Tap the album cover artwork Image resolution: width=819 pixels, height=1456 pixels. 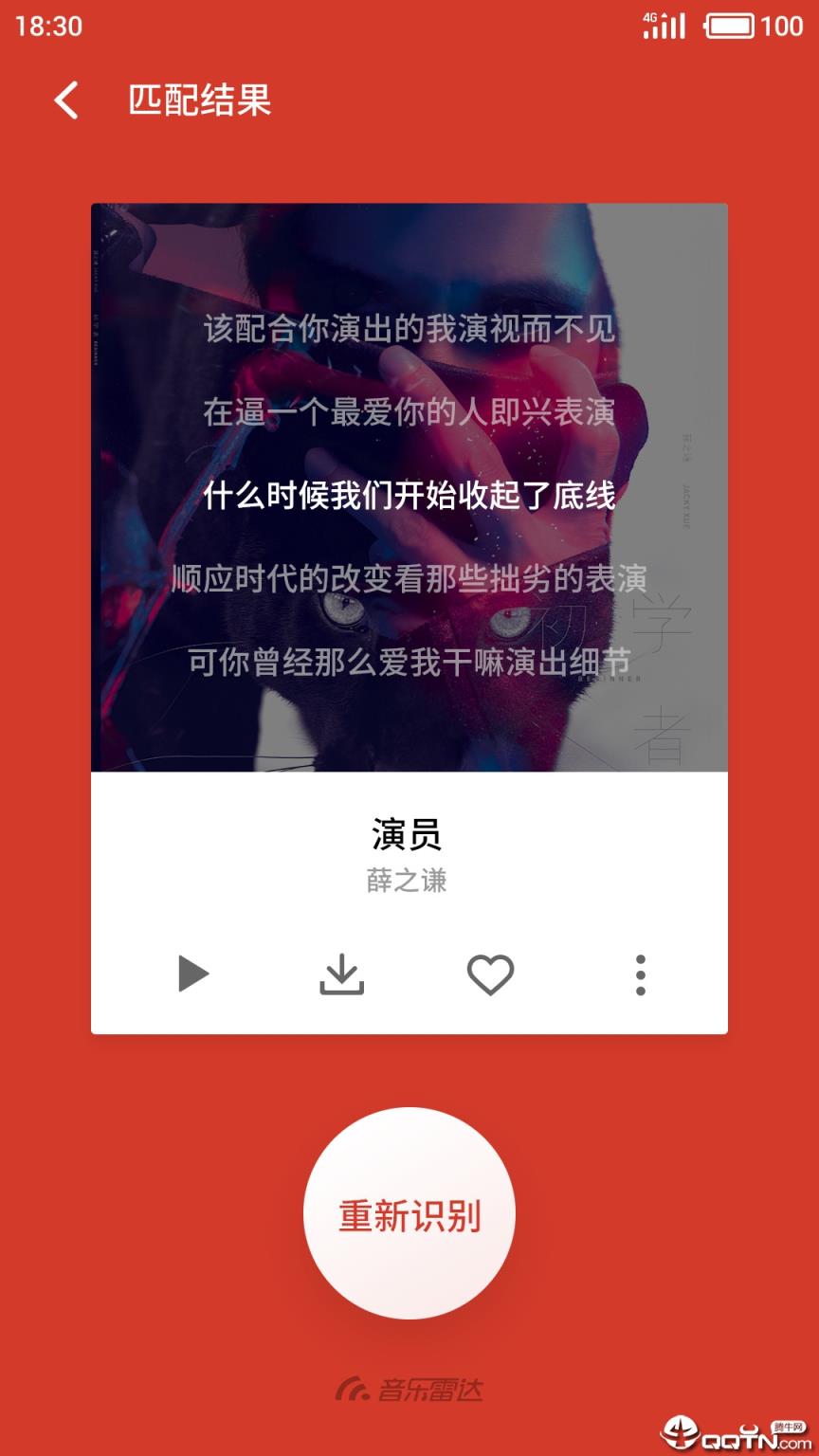coord(408,485)
